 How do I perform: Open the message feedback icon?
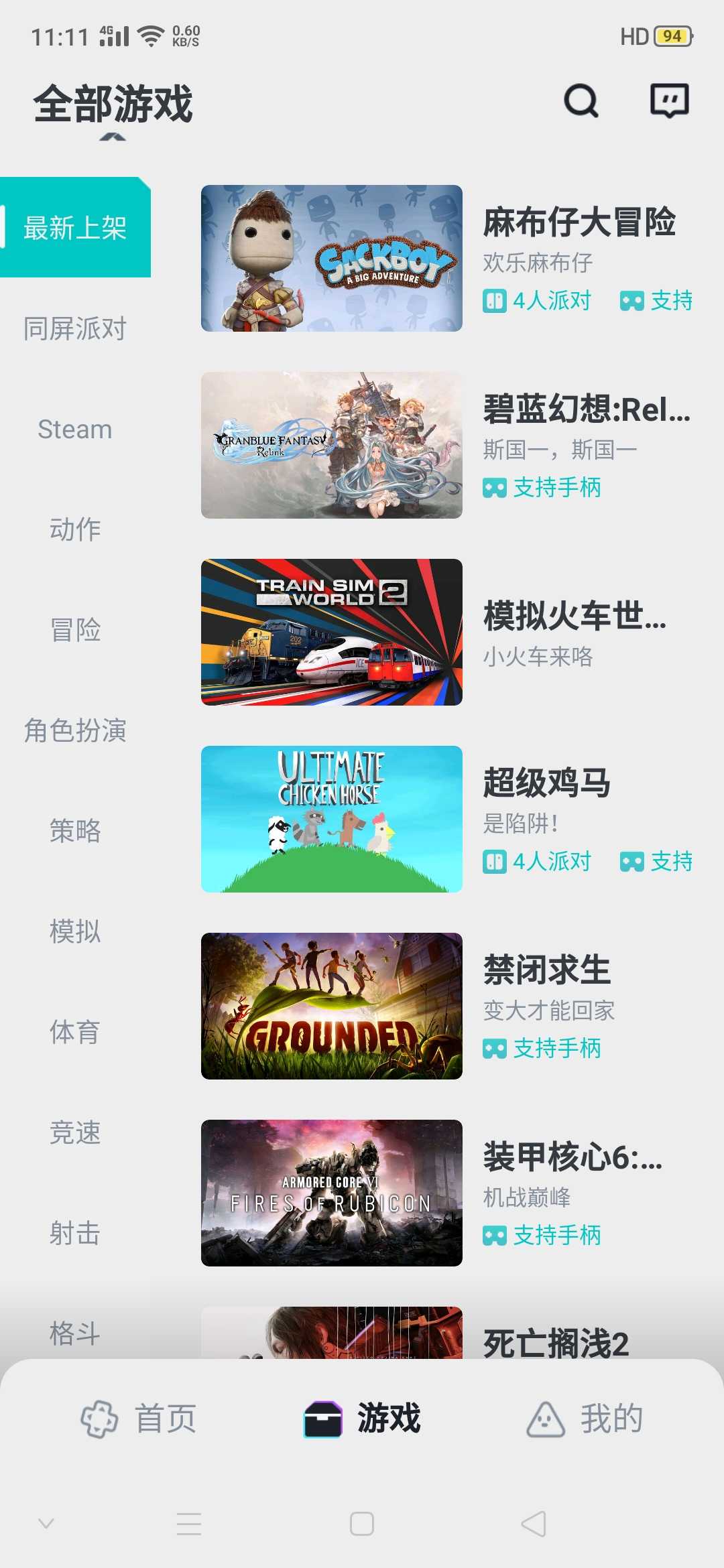click(x=670, y=101)
